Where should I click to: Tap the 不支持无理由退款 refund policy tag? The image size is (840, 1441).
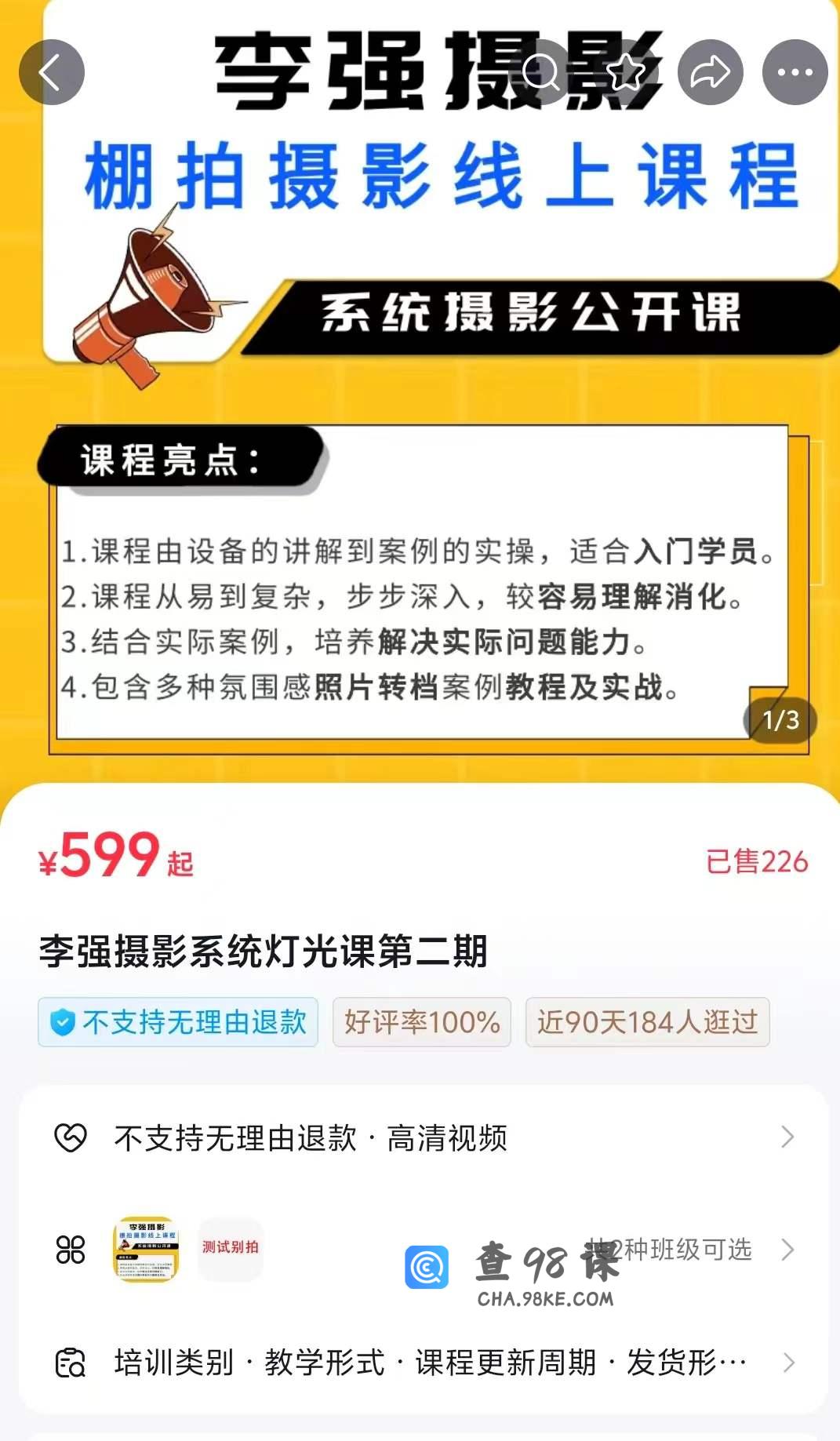(x=178, y=1022)
